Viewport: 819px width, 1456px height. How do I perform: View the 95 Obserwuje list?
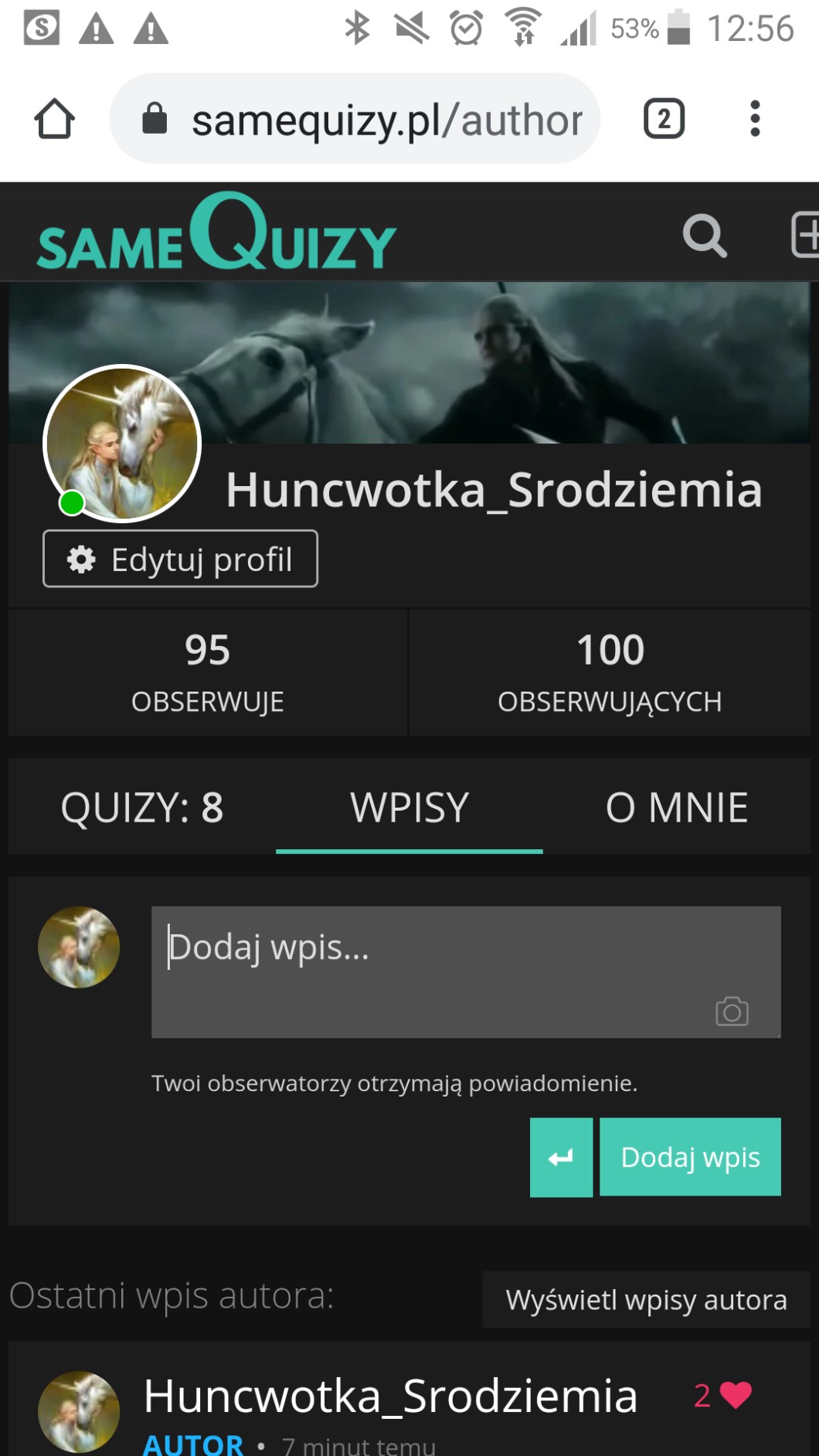click(x=208, y=672)
